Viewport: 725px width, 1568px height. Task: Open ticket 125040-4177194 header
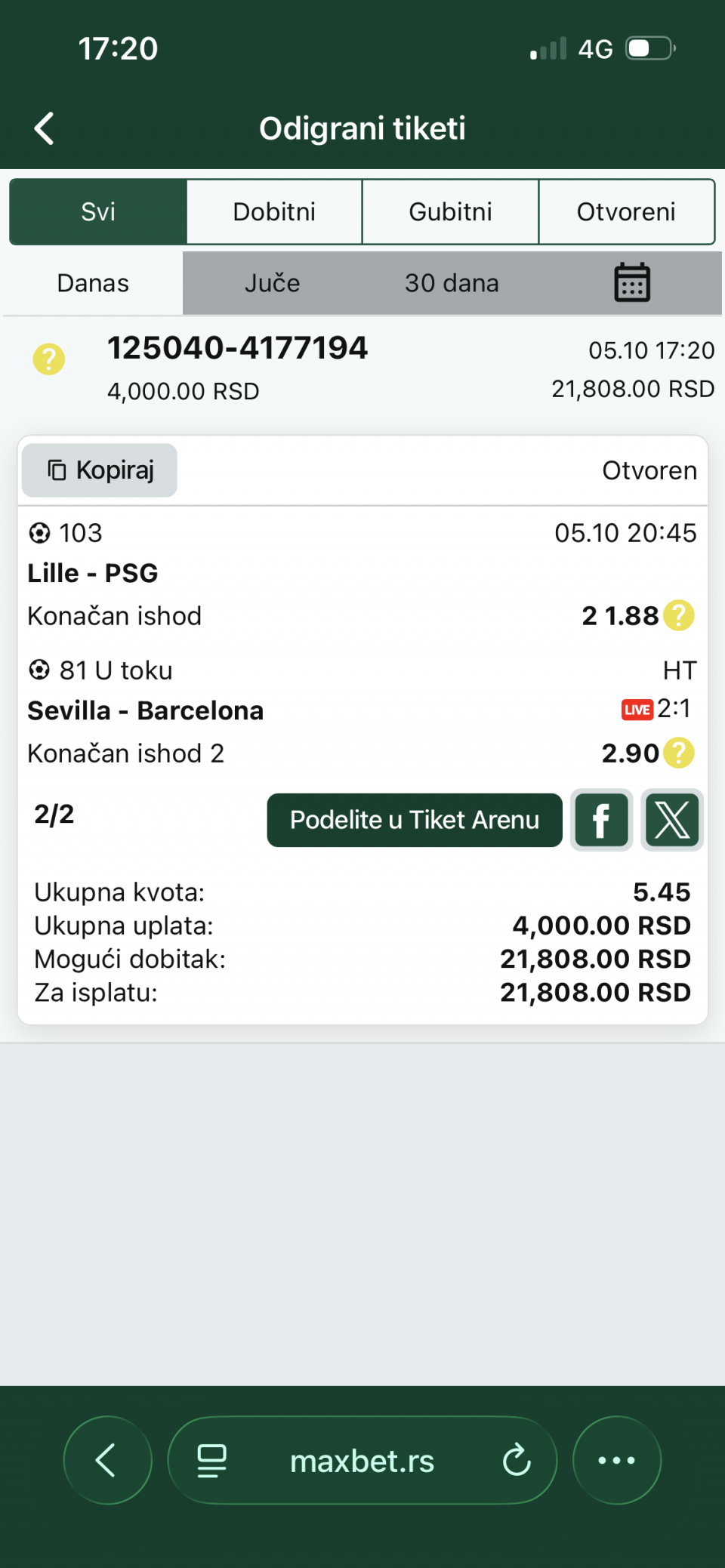pos(237,349)
